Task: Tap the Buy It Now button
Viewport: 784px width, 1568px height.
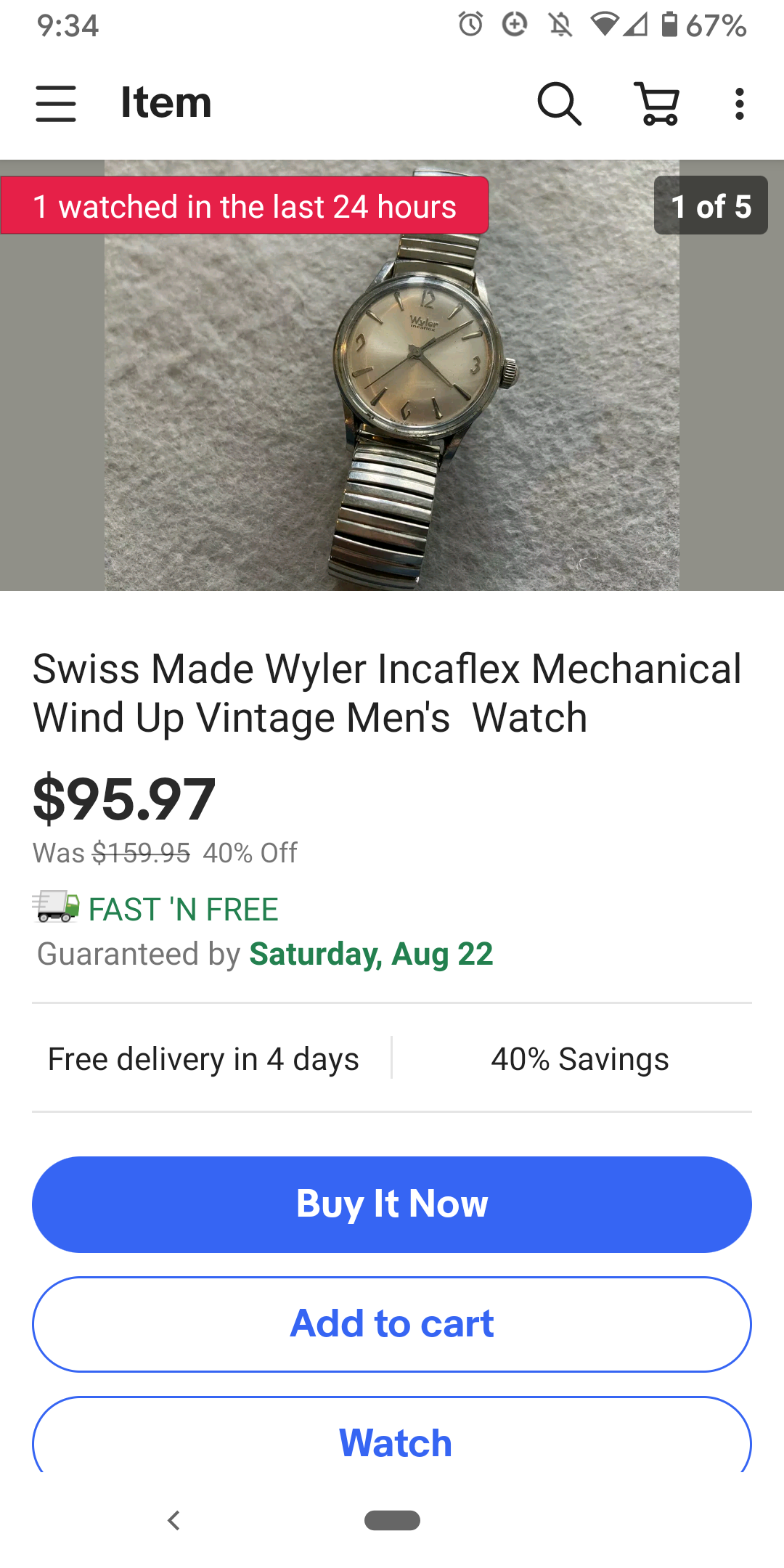Action: (392, 1204)
